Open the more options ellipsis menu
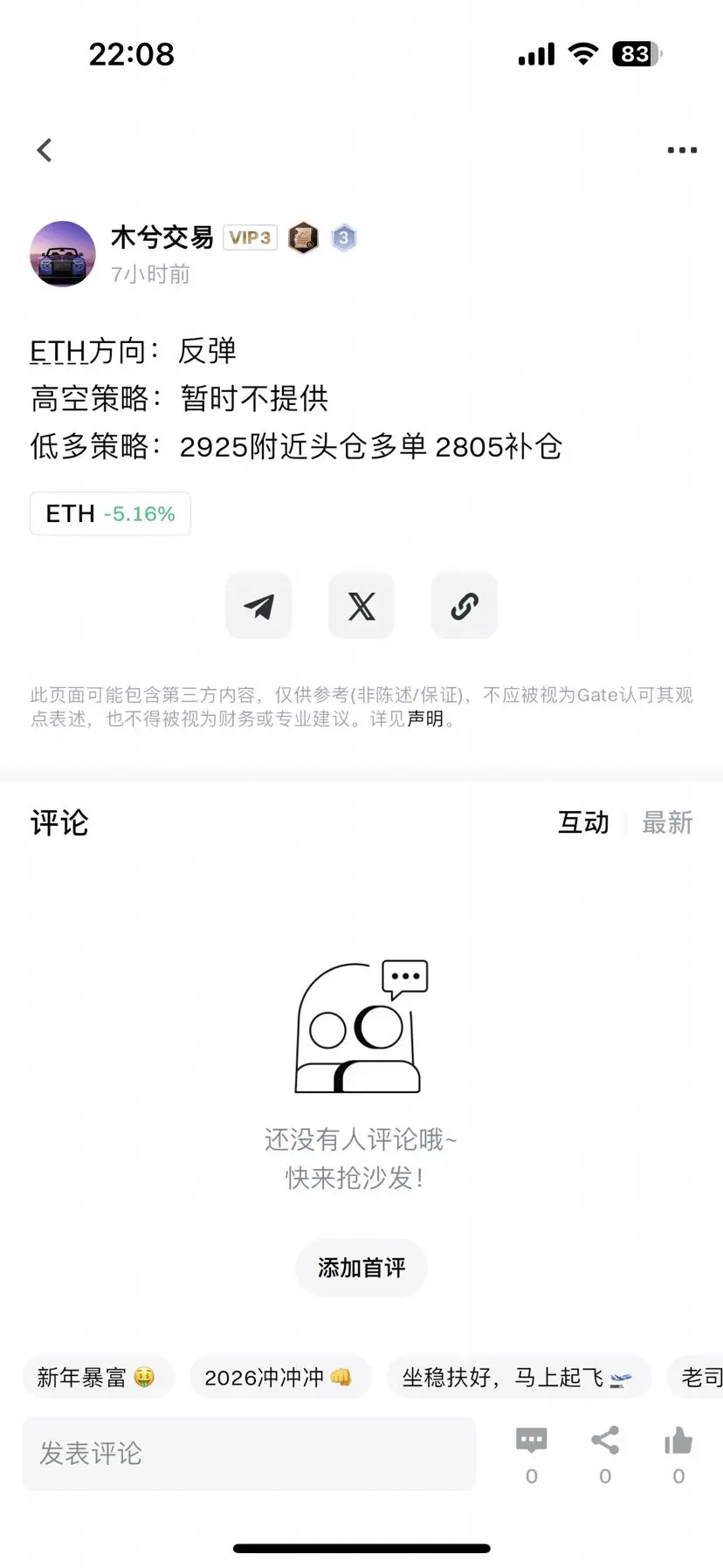Screen dimensions: 723x1568 pos(680,149)
